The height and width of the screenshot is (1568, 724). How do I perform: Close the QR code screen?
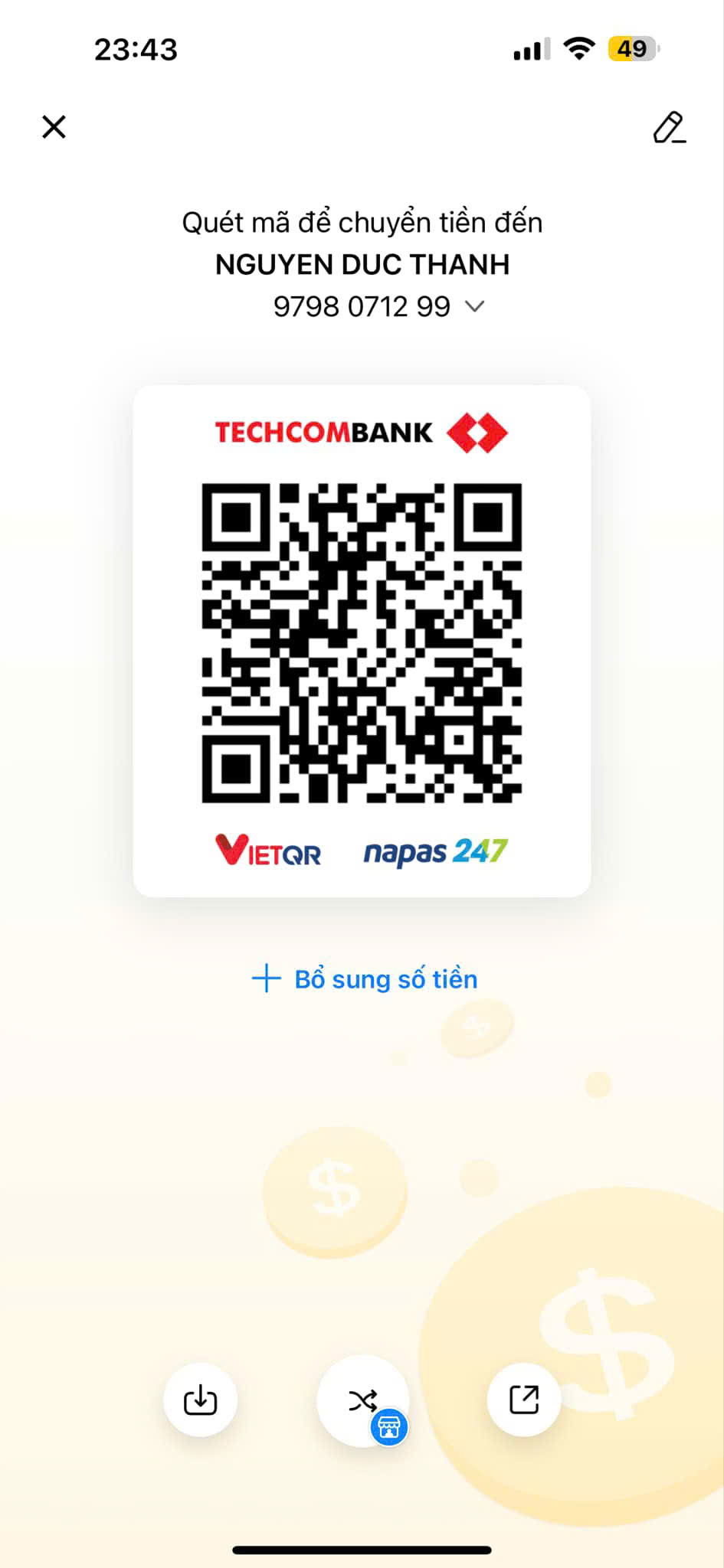click(54, 126)
